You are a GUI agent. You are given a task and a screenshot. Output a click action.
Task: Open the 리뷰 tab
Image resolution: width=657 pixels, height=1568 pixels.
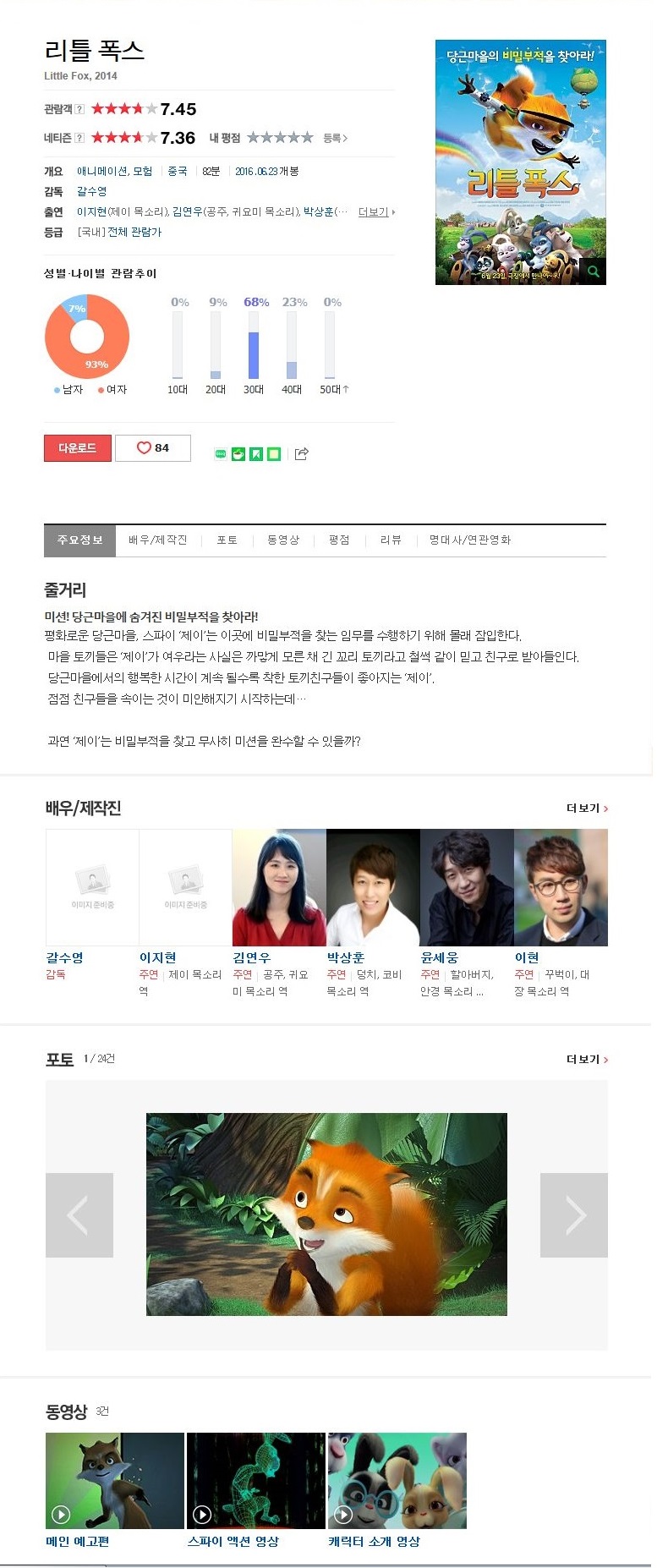(x=391, y=540)
